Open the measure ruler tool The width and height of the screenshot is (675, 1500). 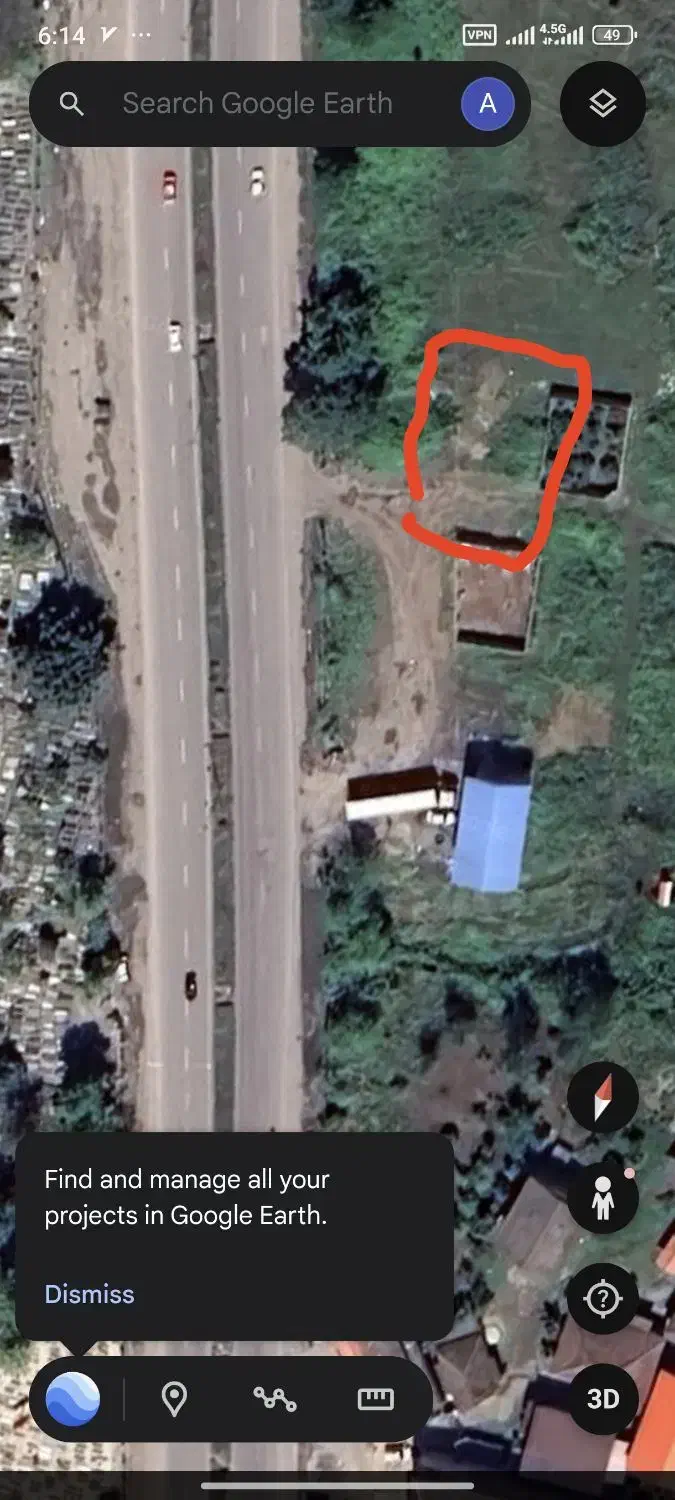(376, 1399)
